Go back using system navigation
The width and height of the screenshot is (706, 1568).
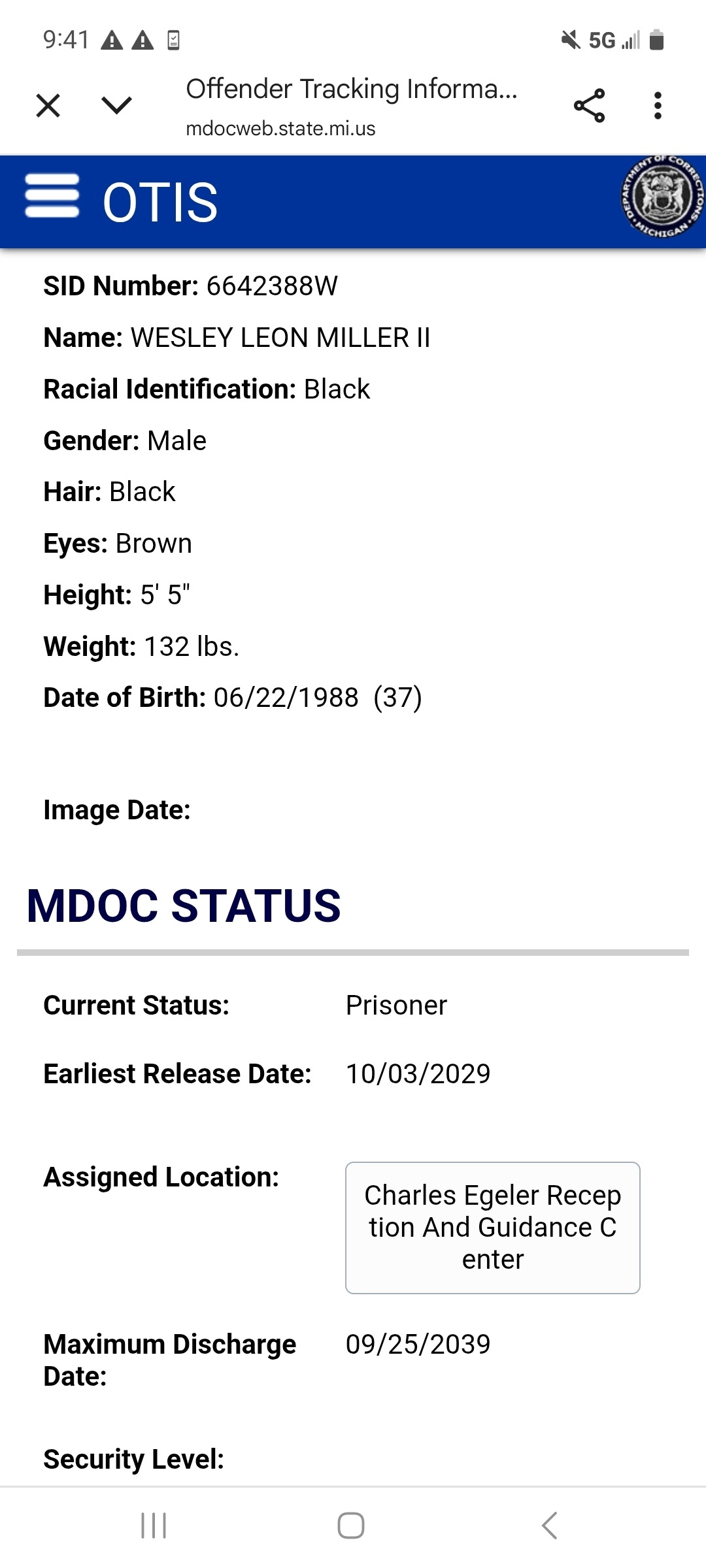pos(550,1526)
